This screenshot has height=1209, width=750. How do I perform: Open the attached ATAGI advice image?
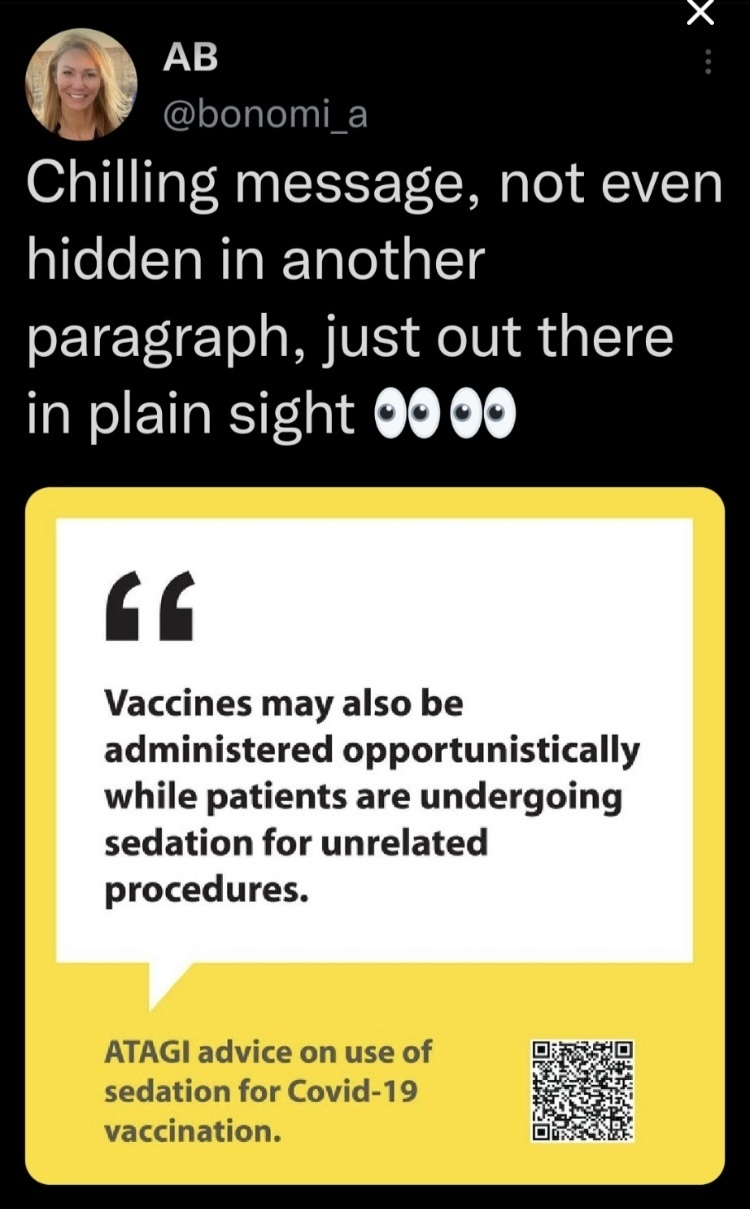coord(375,835)
